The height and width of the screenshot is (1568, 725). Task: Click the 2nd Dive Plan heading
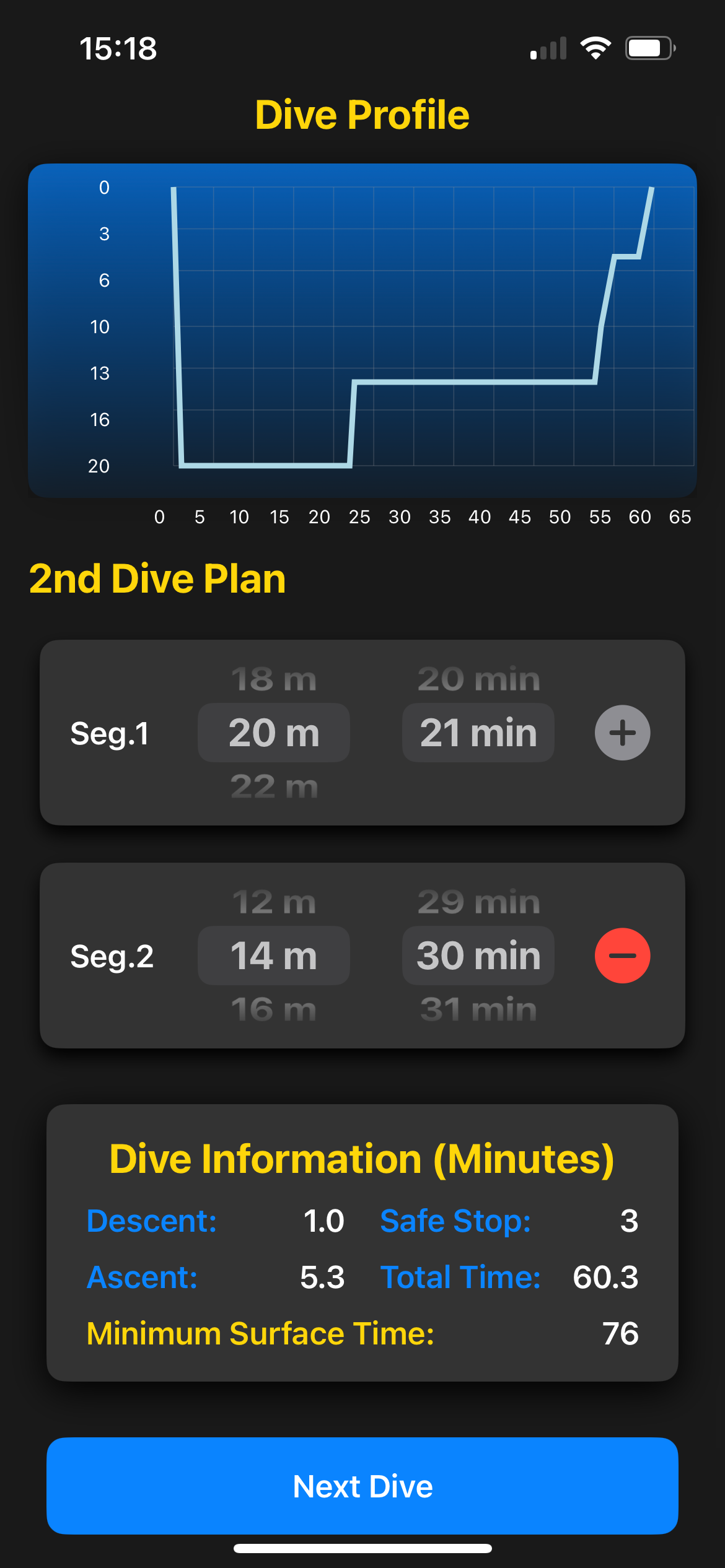click(x=159, y=578)
